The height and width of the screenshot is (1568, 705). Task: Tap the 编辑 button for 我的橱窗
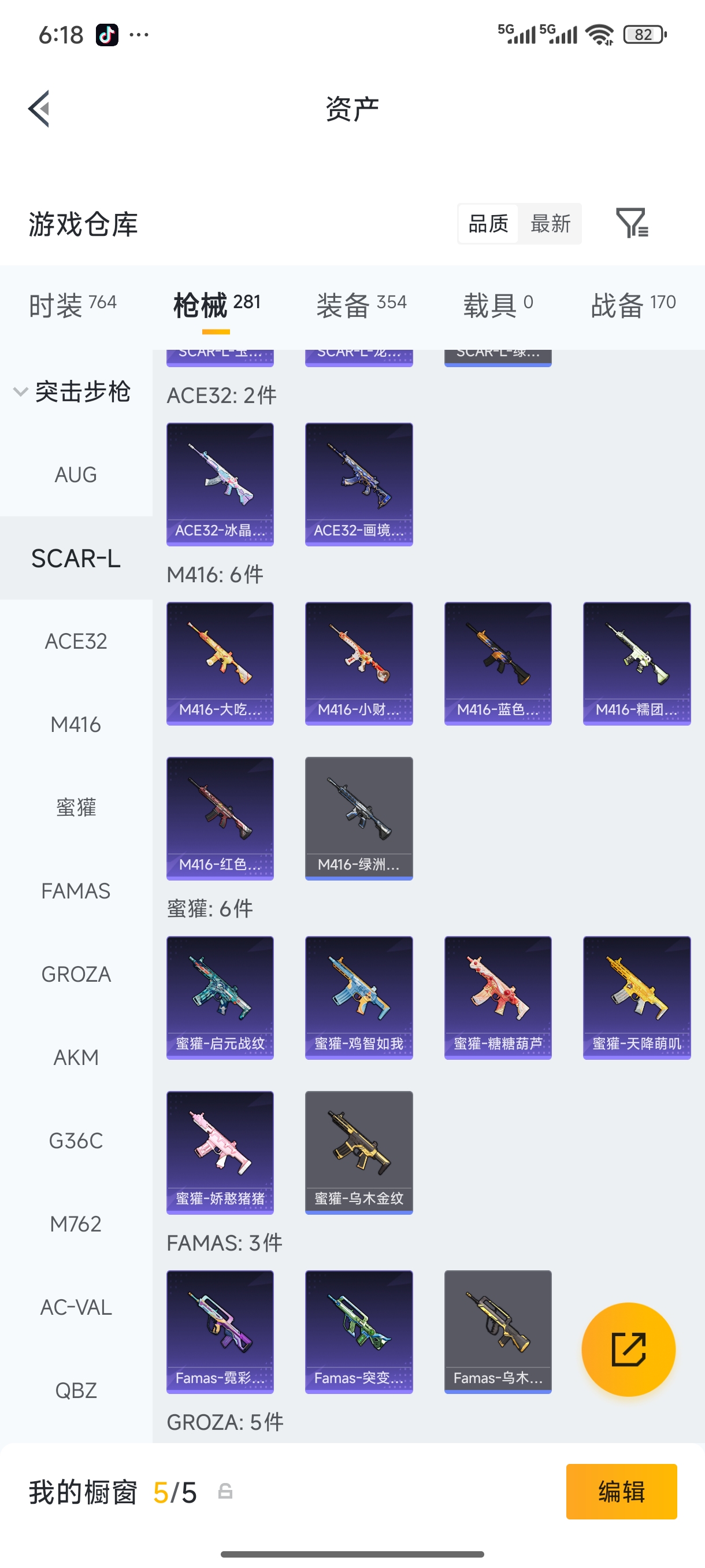click(621, 1491)
